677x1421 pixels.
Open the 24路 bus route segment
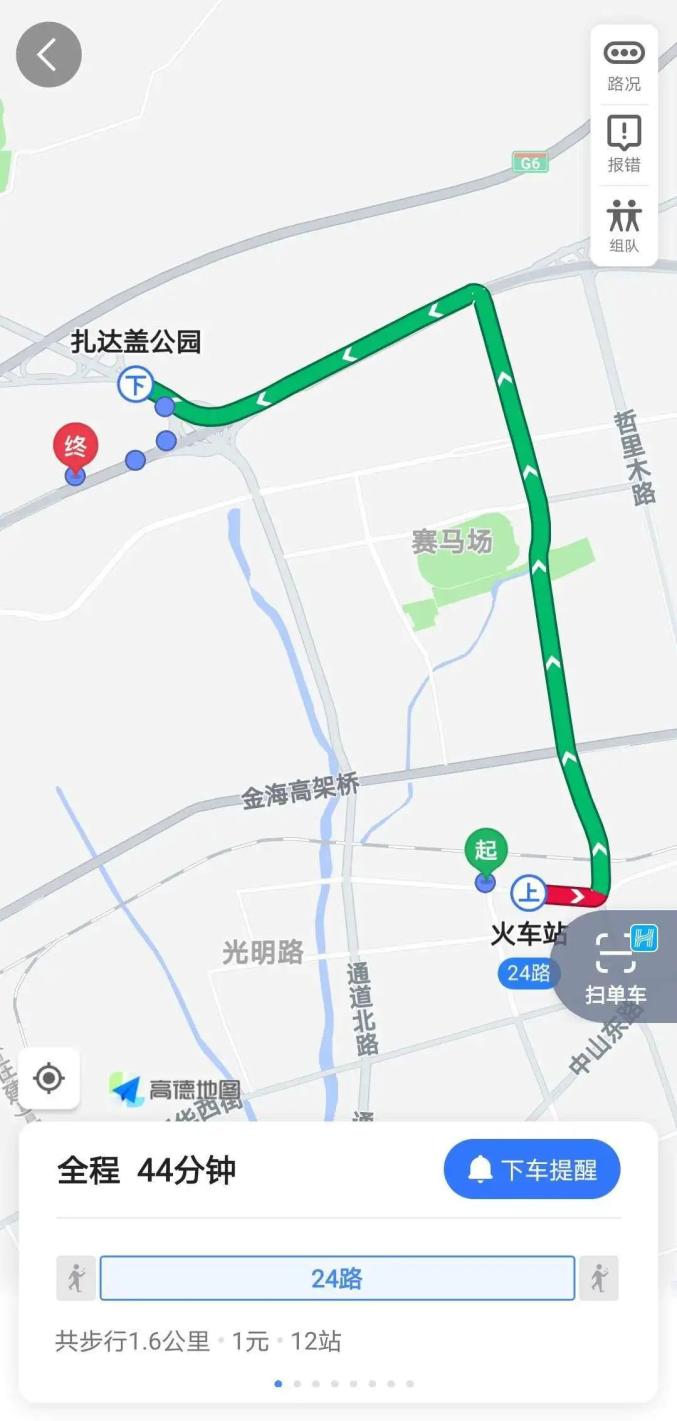(337, 1278)
